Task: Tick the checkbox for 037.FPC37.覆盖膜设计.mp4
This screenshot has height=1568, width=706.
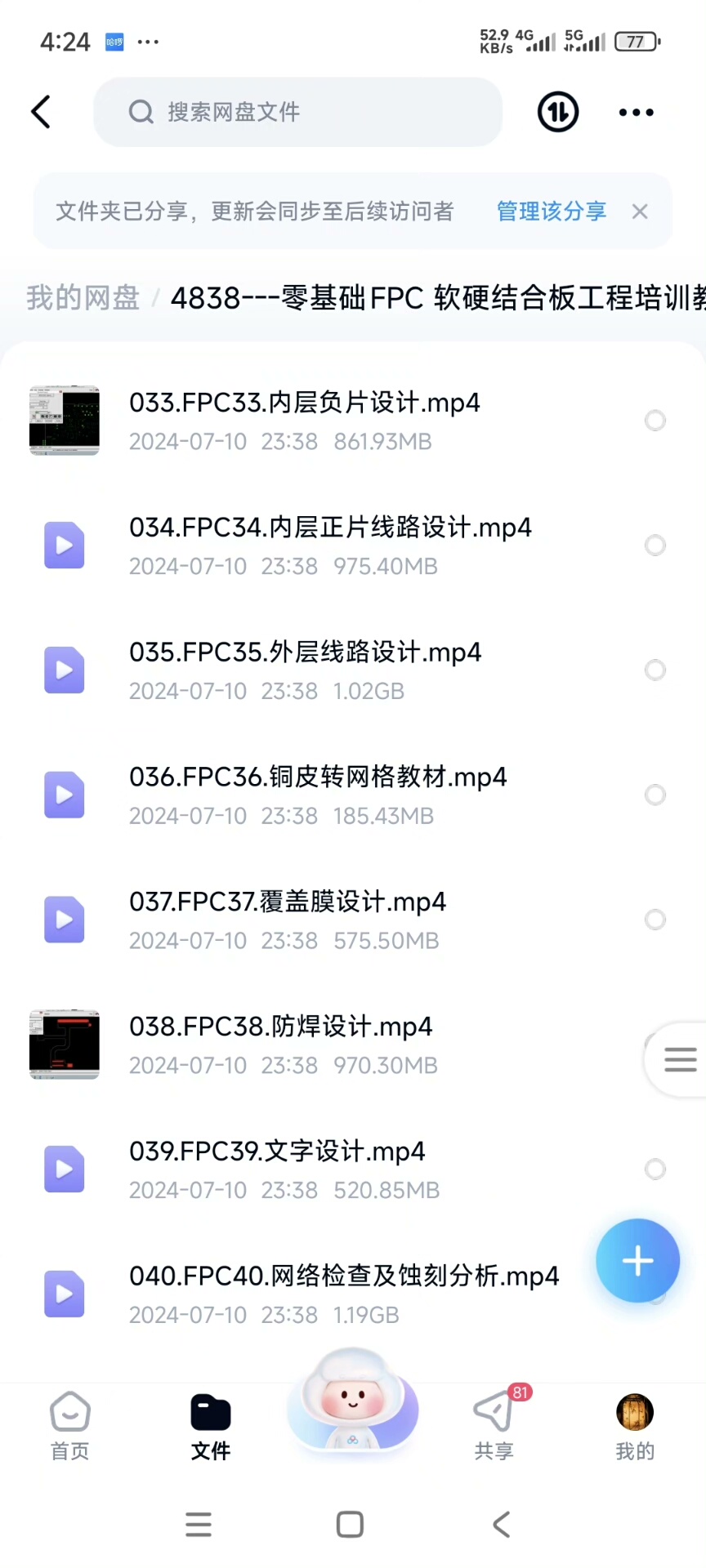Action: tap(655, 920)
